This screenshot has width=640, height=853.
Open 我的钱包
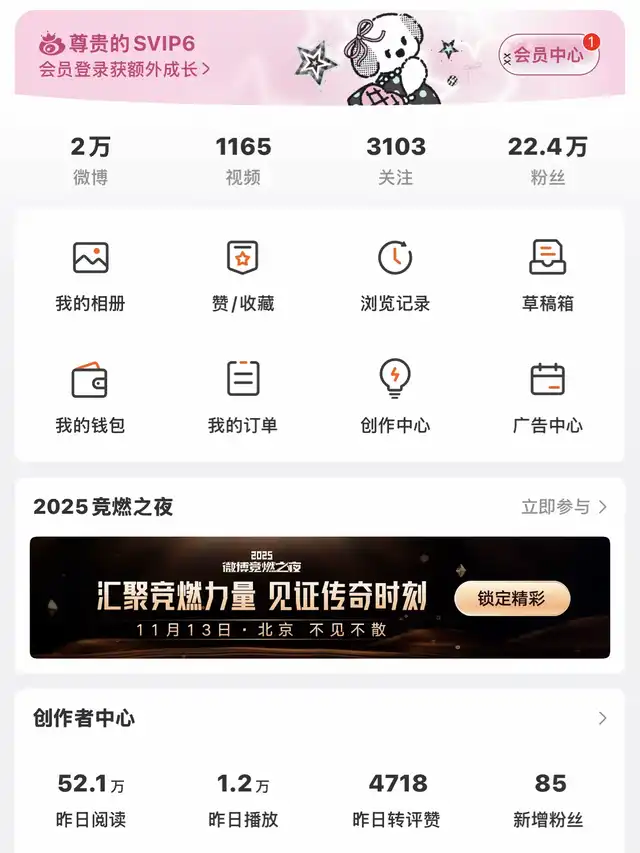coord(90,397)
